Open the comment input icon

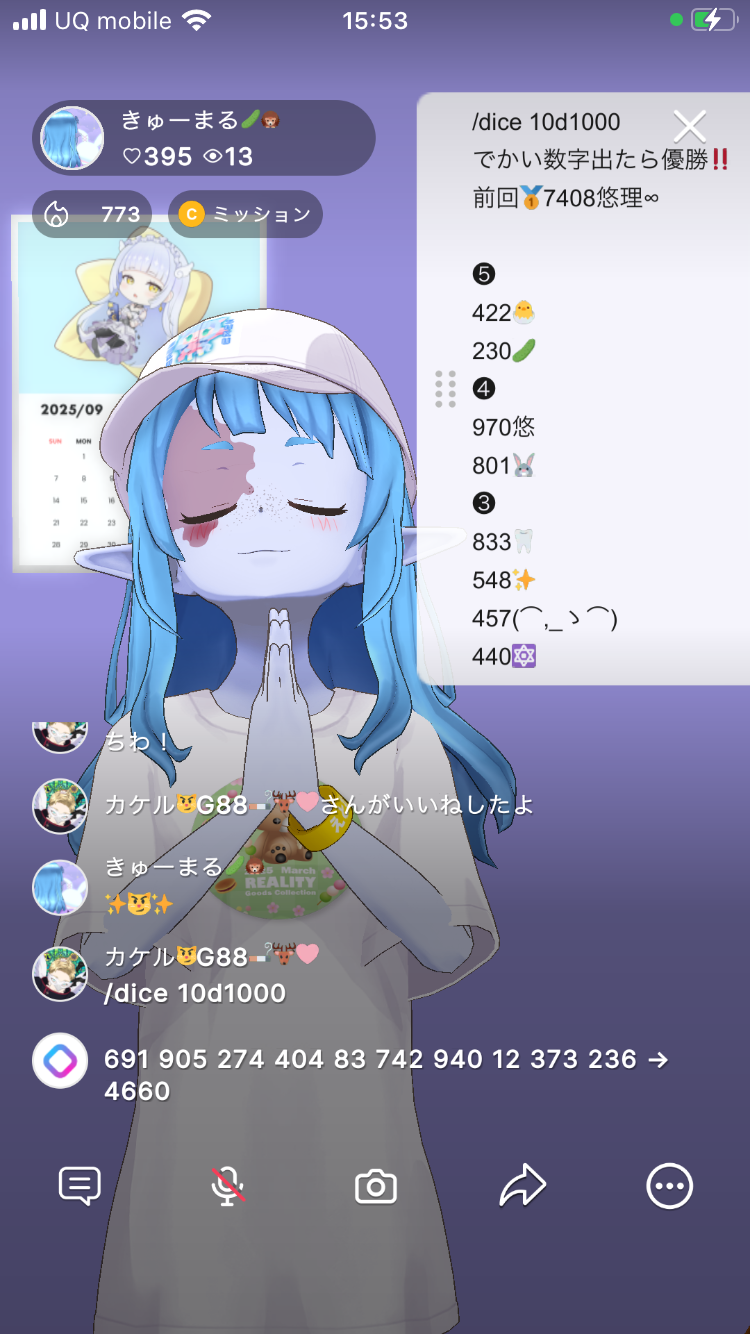pyautogui.click(x=80, y=1186)
